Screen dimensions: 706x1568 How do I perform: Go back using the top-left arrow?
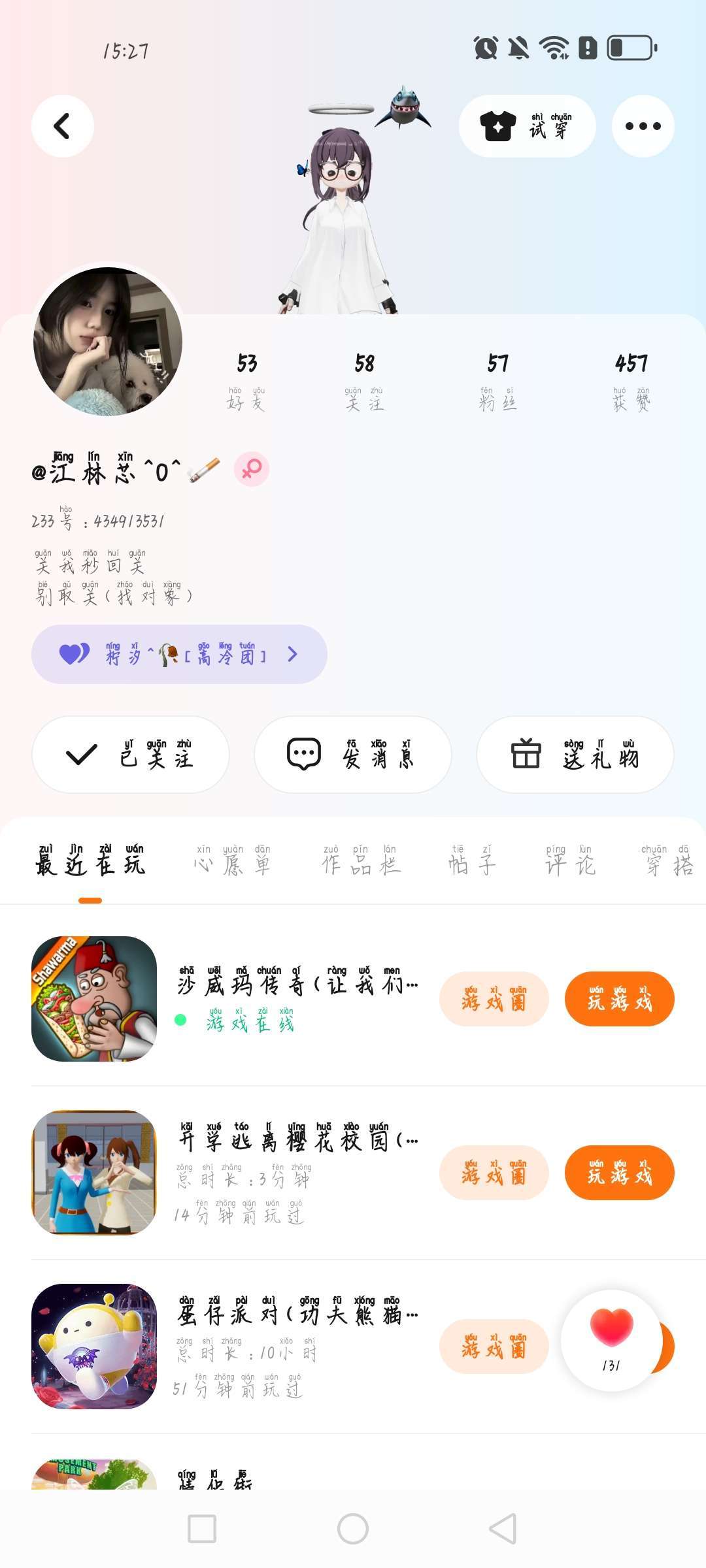tap(62, 126)
